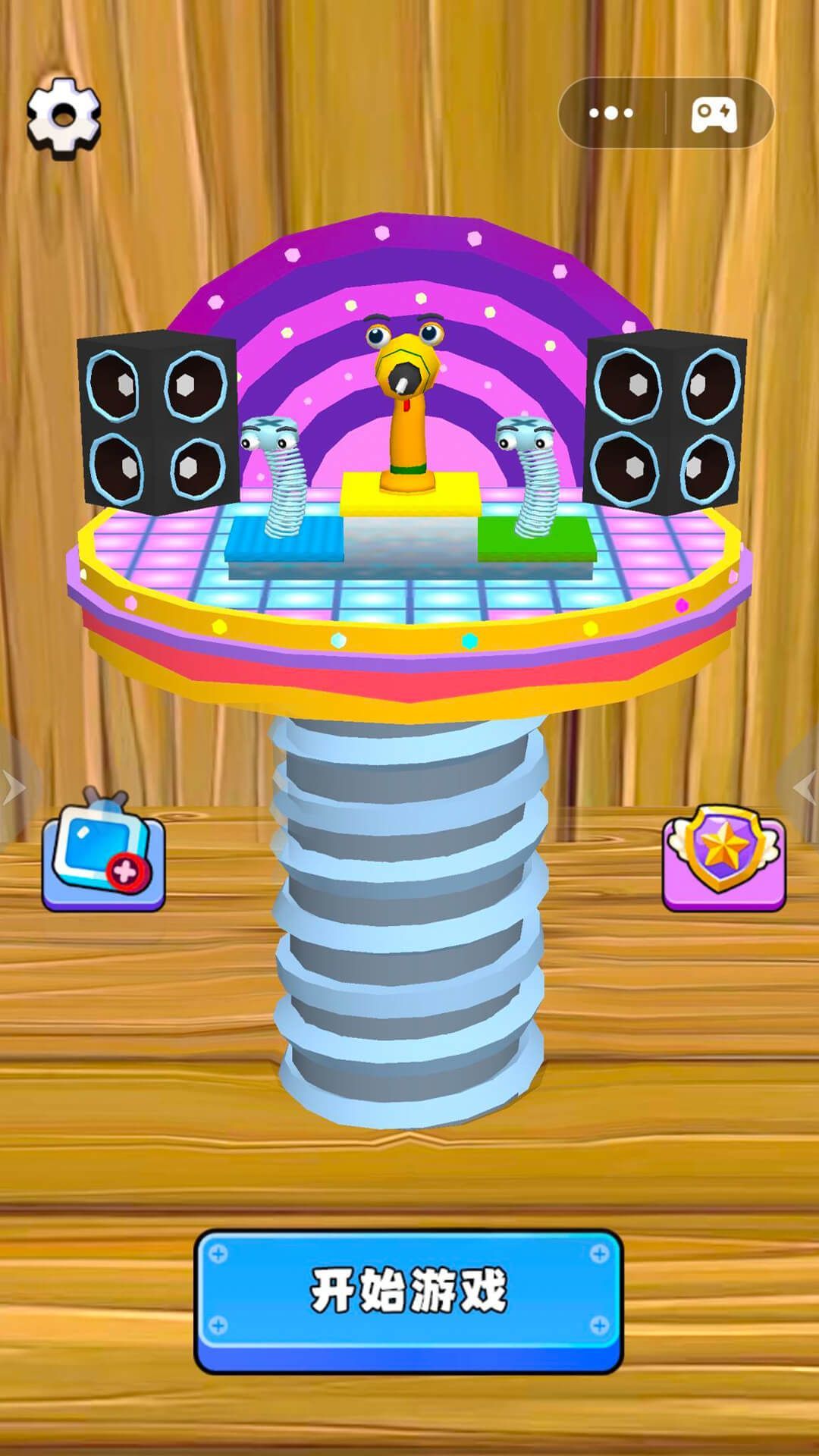Open the settings gear
The image size is (819, 1456).
(64, 118)
